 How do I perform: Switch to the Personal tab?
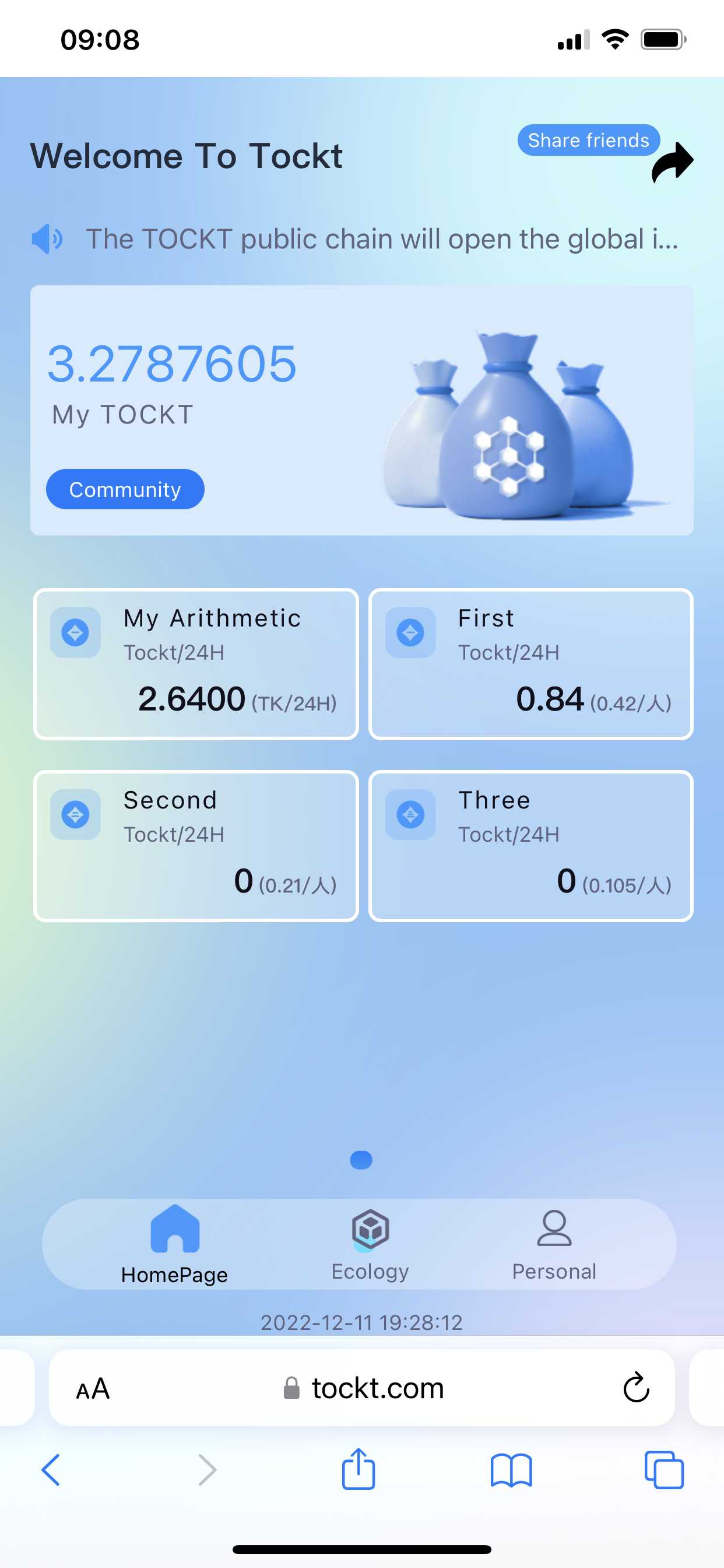point(554,1244)
